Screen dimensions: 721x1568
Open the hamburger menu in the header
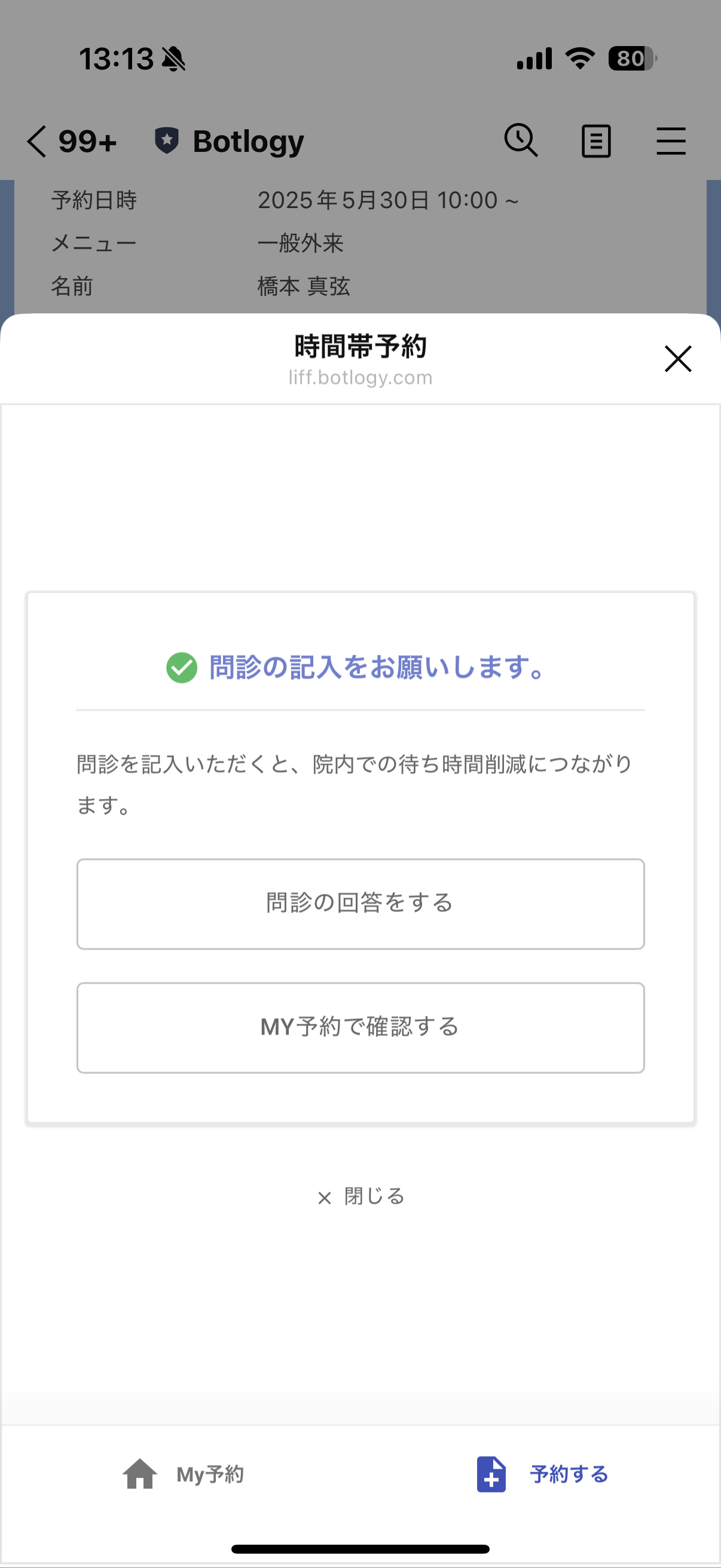[x=671, y=141]
